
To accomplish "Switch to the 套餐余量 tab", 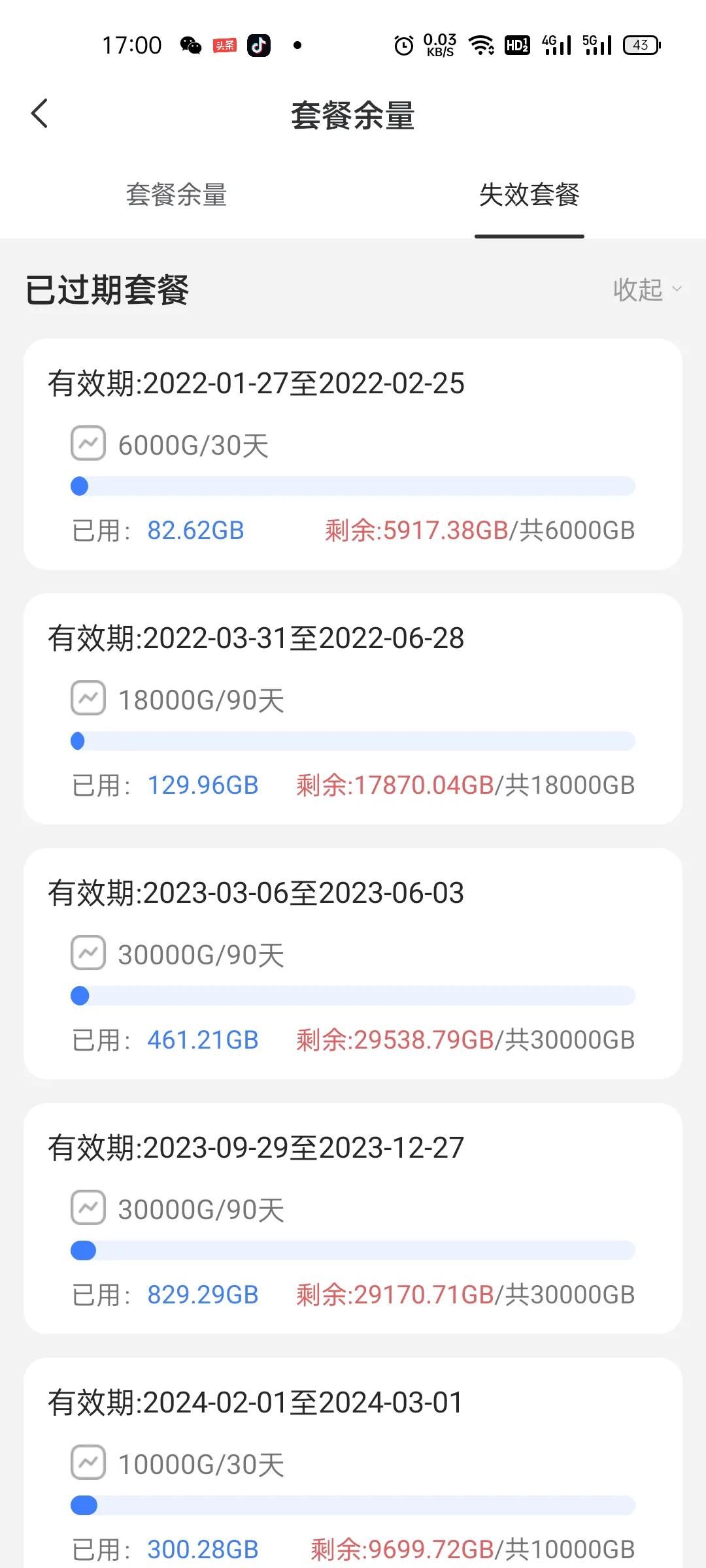I will [x=176, y=195].
